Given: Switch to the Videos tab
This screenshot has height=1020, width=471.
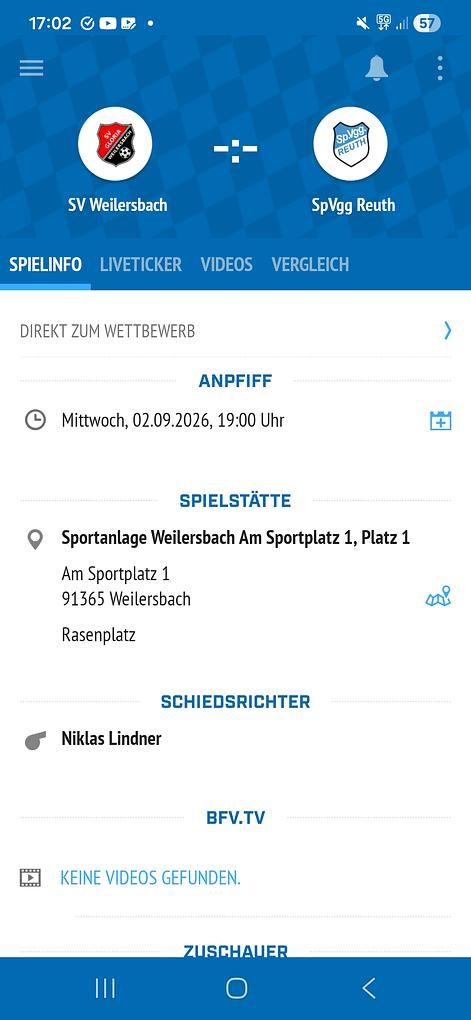Looking at the screenshot, I should point(226,264).
